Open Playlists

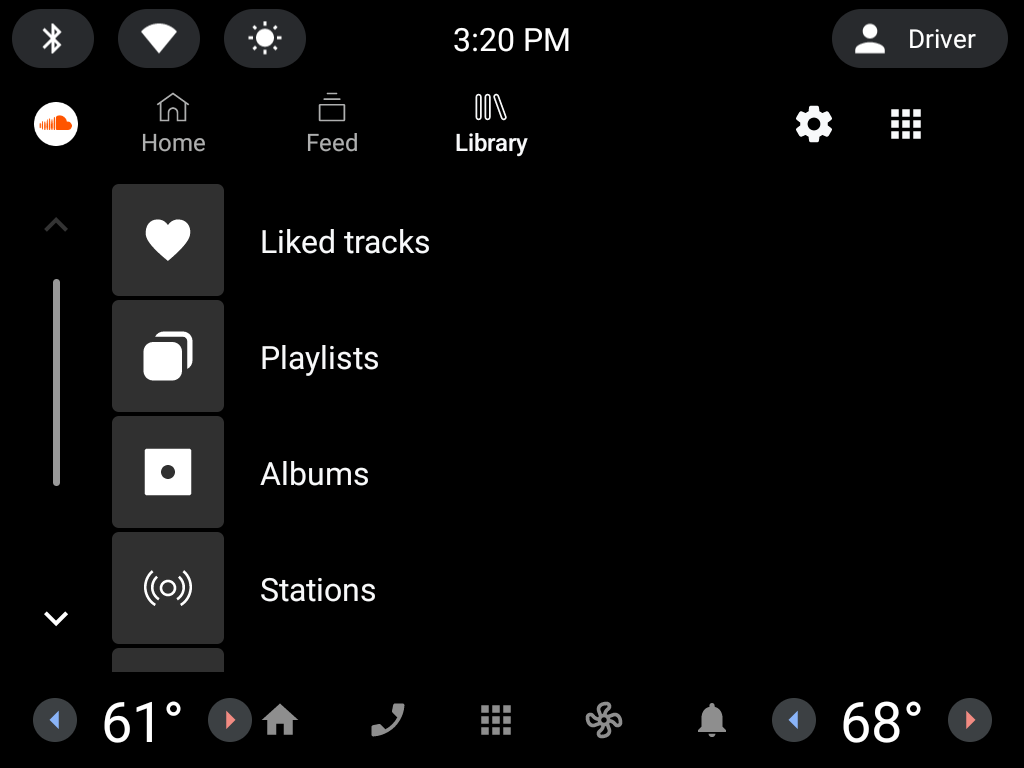[x=319, y=357]
